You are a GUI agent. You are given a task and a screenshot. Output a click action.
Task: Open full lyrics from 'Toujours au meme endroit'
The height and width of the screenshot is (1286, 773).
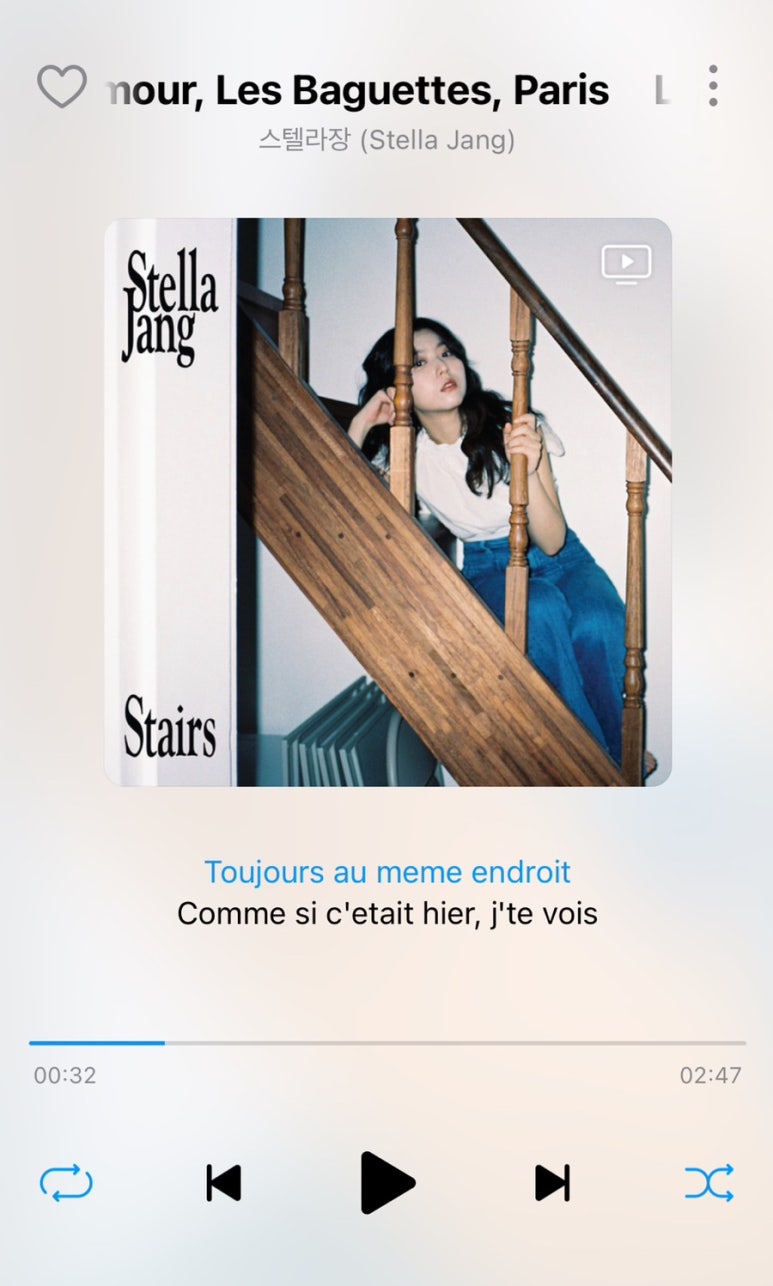coord(387,872)
